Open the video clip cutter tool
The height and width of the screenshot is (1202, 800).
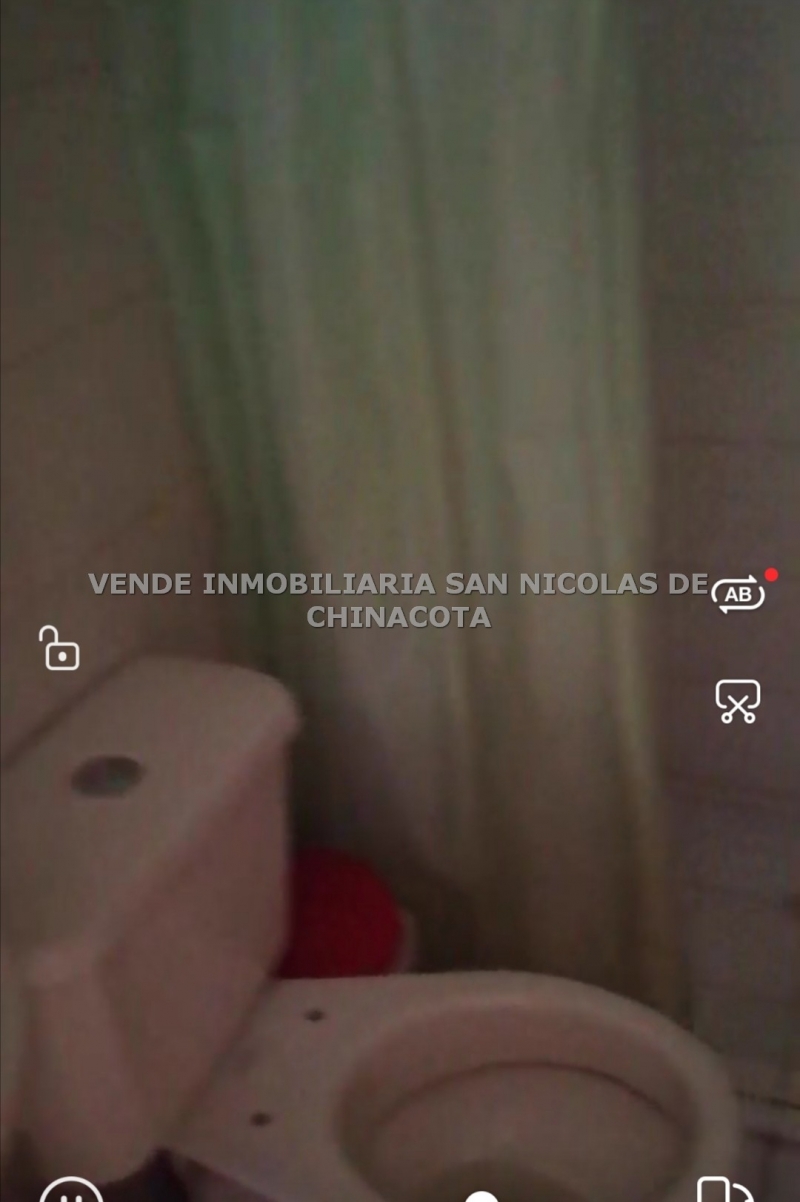(738, 701)
